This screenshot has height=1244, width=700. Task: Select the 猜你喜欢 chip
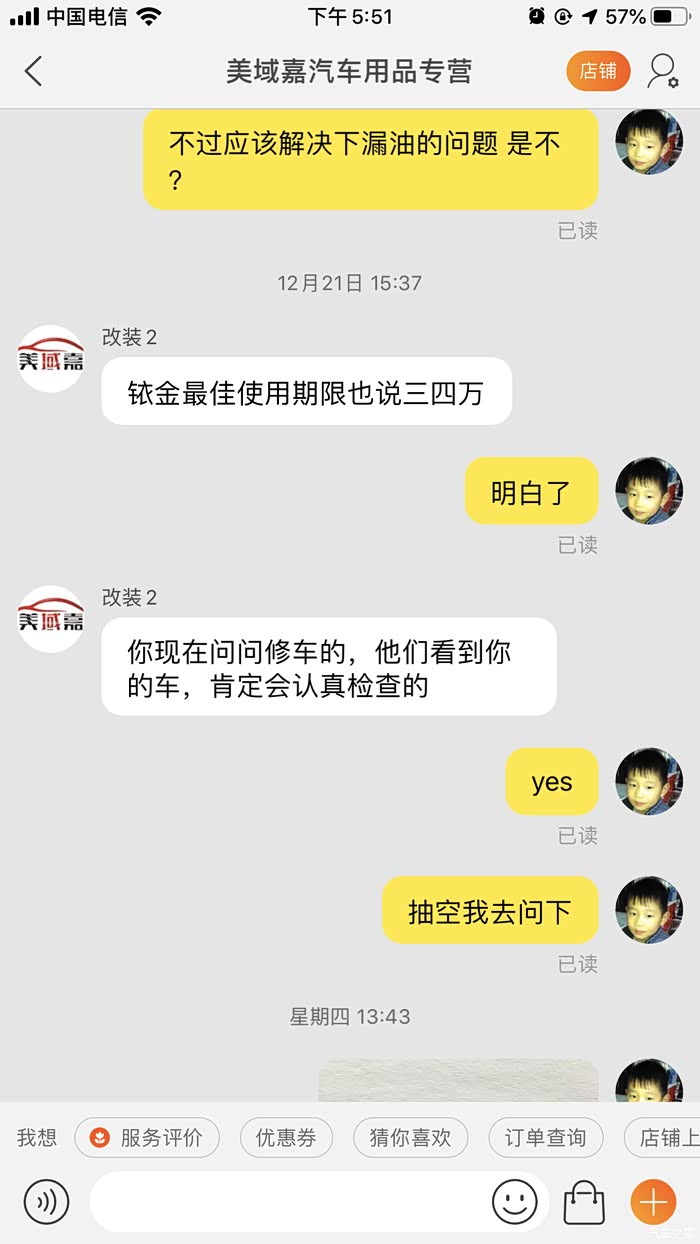coord(410,1137)
